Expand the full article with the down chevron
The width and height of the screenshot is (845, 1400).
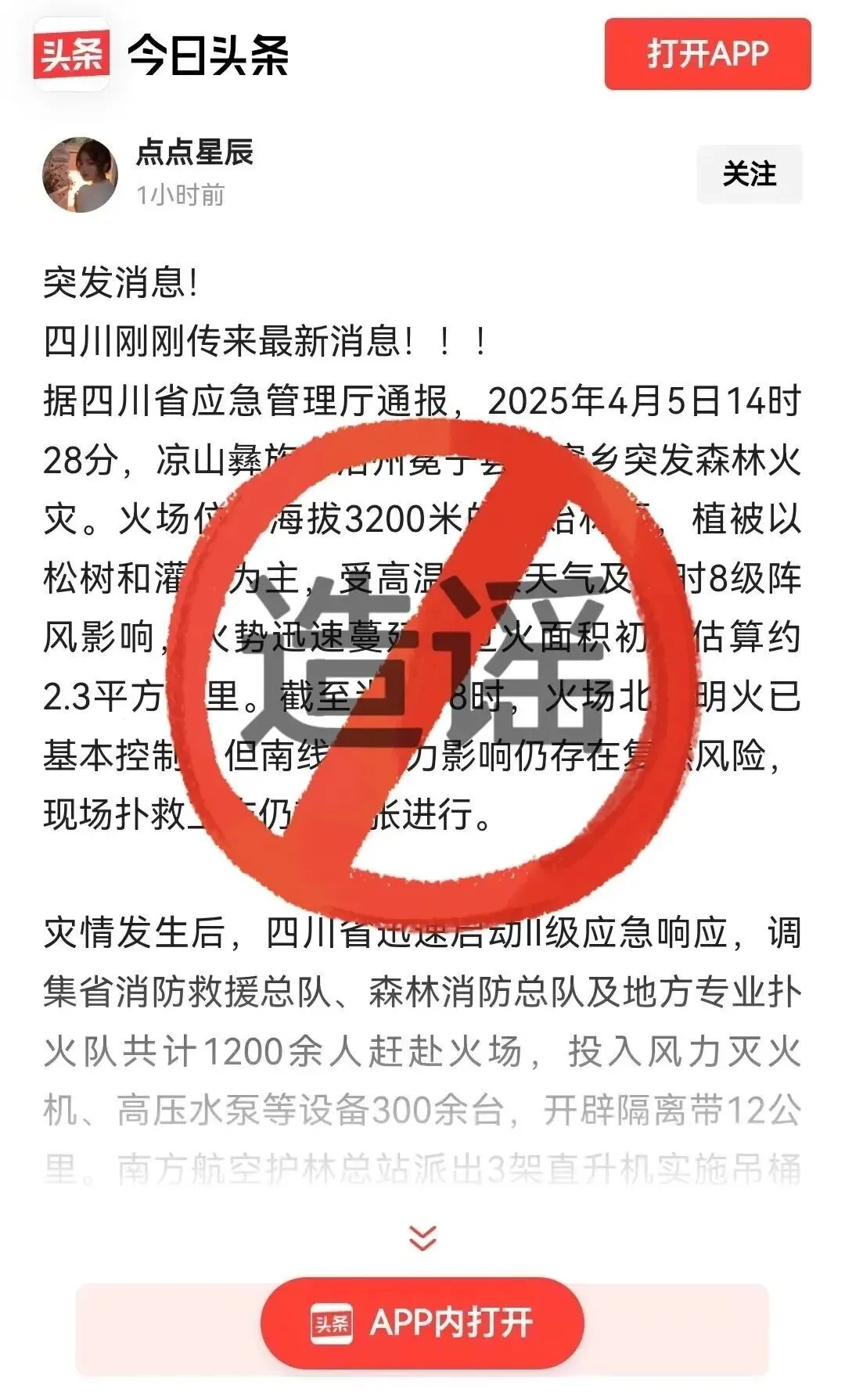click(422, 1238)
